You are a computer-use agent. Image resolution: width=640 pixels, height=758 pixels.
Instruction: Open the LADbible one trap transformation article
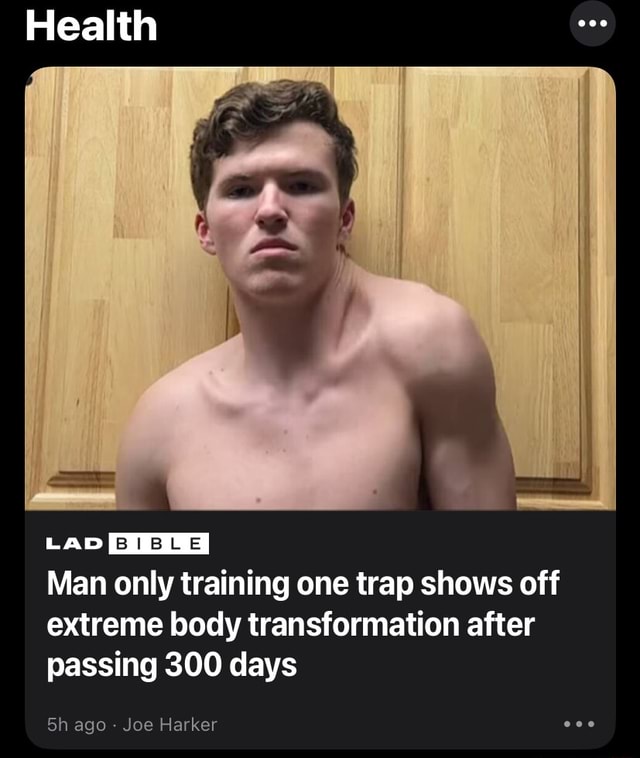point(303,624)
